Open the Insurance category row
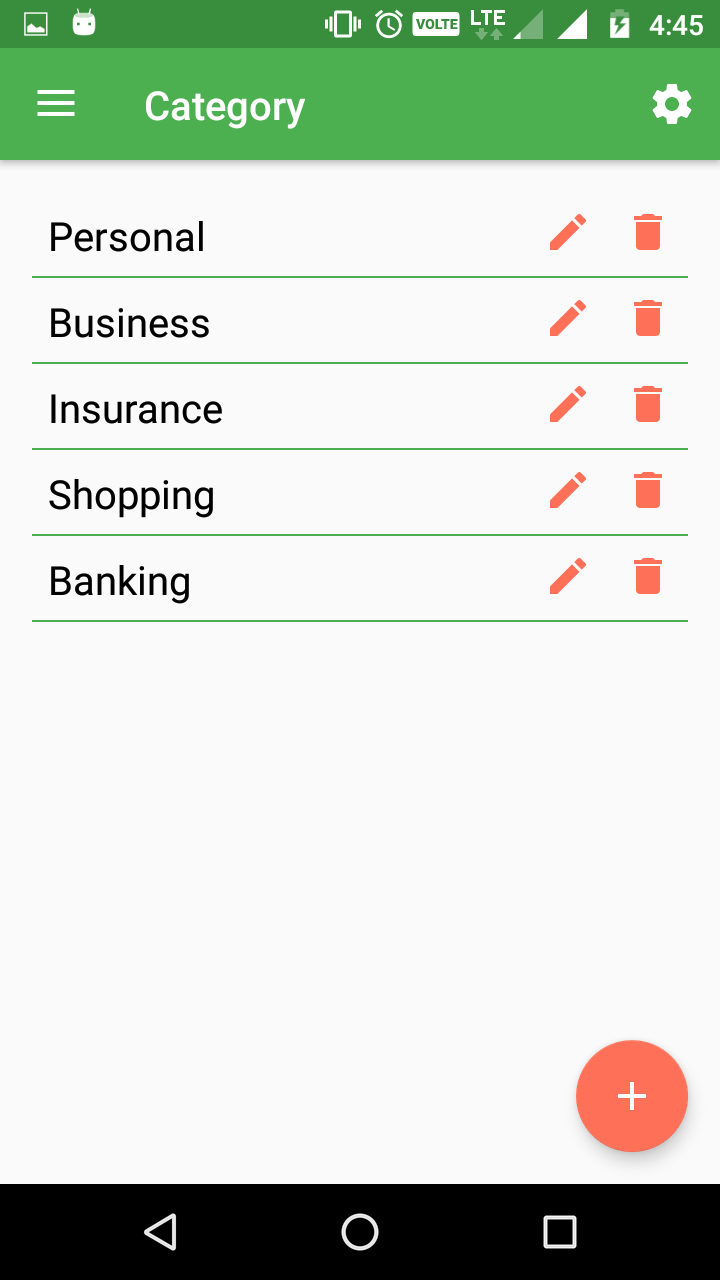Viewport: 720px width, 1280px height. [136, 410]
